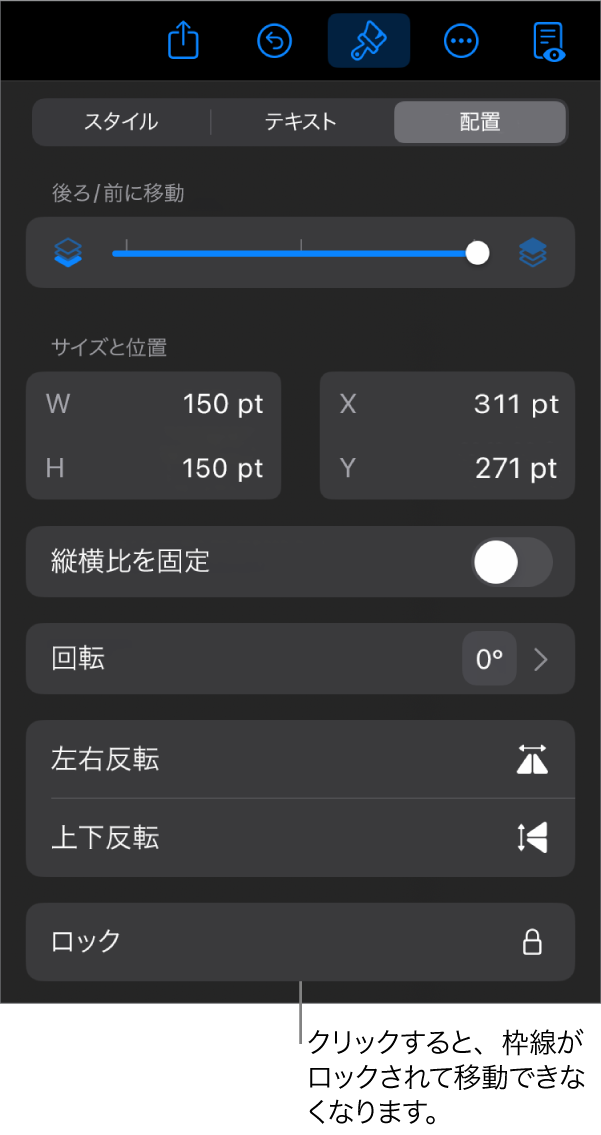
Task: Edit the H height value
Action: coord(222,468)
